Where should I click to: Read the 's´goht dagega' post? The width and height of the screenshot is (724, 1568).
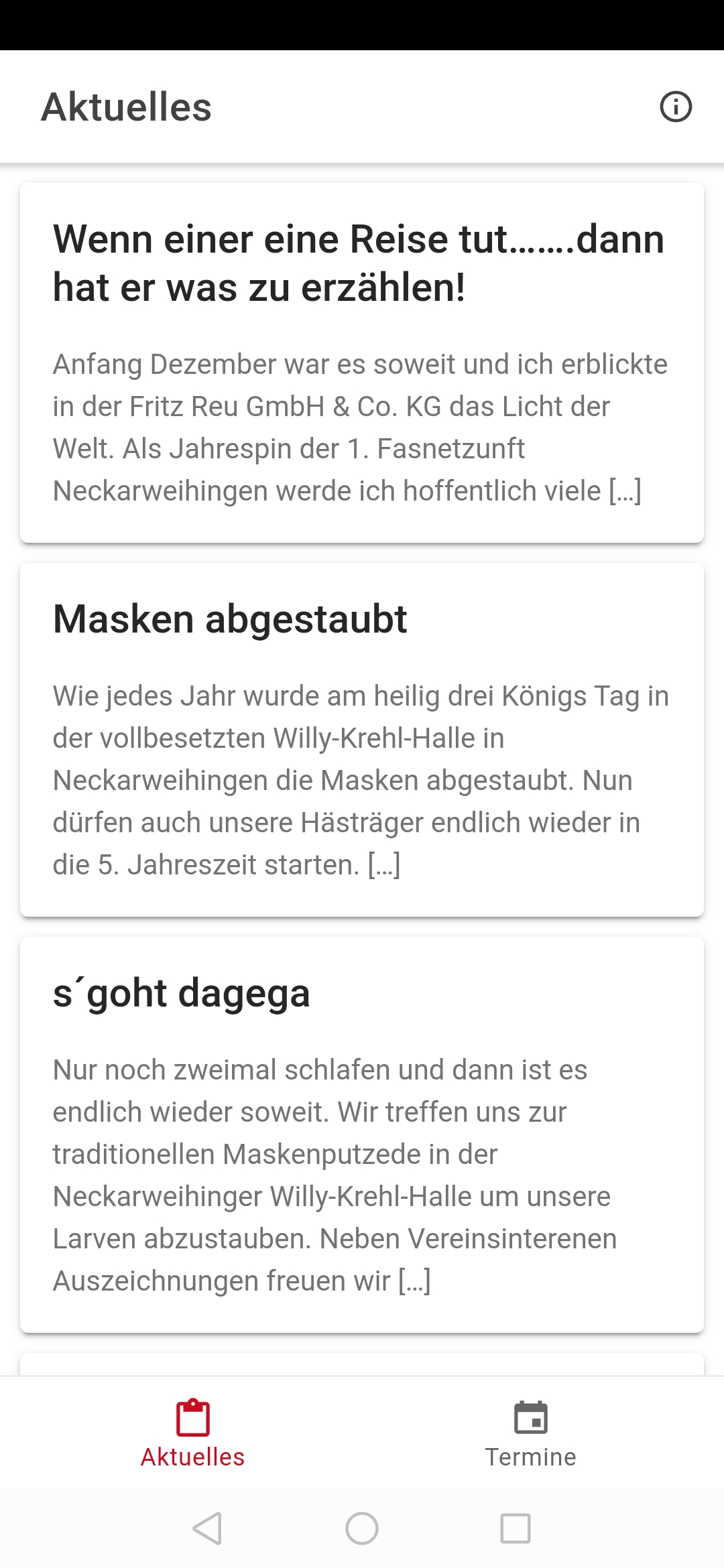(361, 1134)
